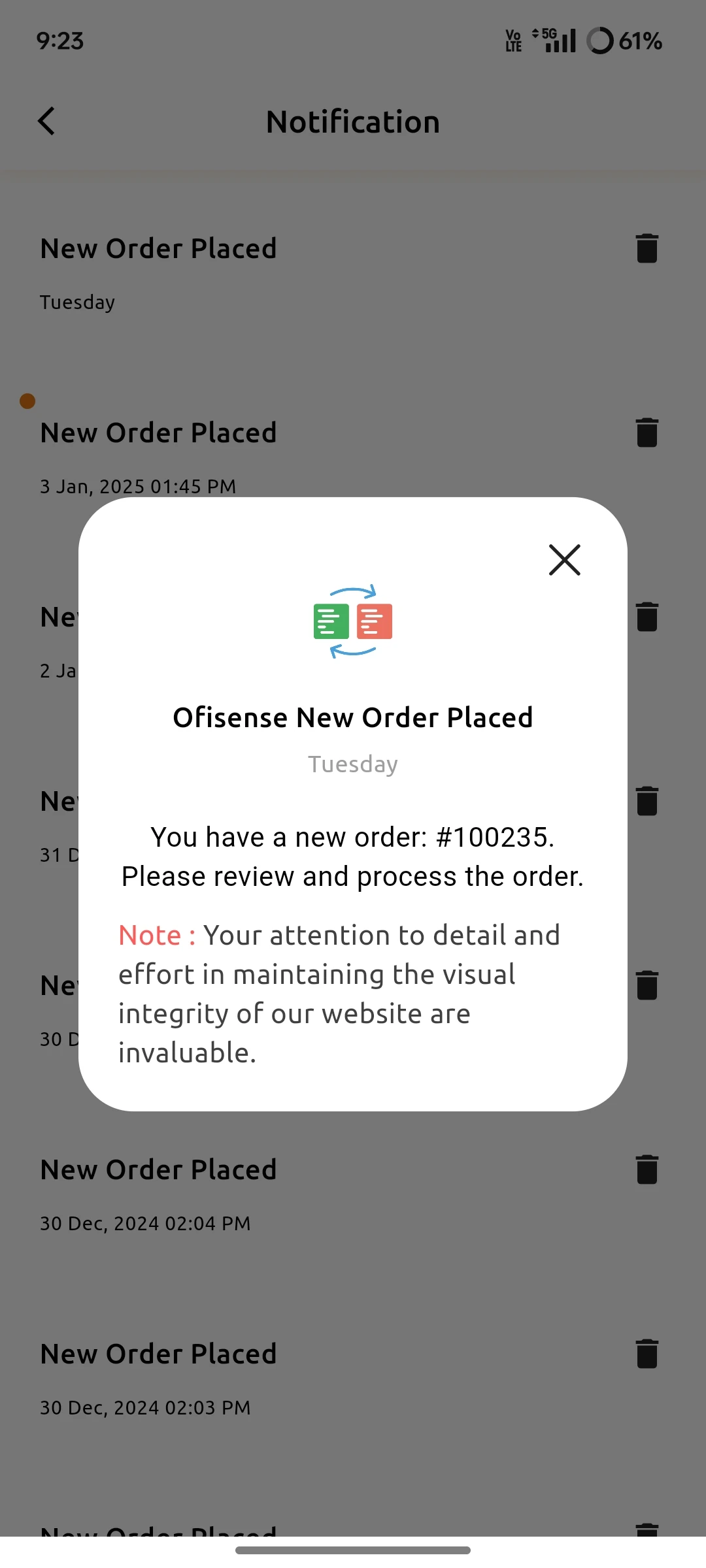Viewport: 706px width, 1568px height.
Task: Delete the notification dated Tuesday
Action: tap(647, 248)
